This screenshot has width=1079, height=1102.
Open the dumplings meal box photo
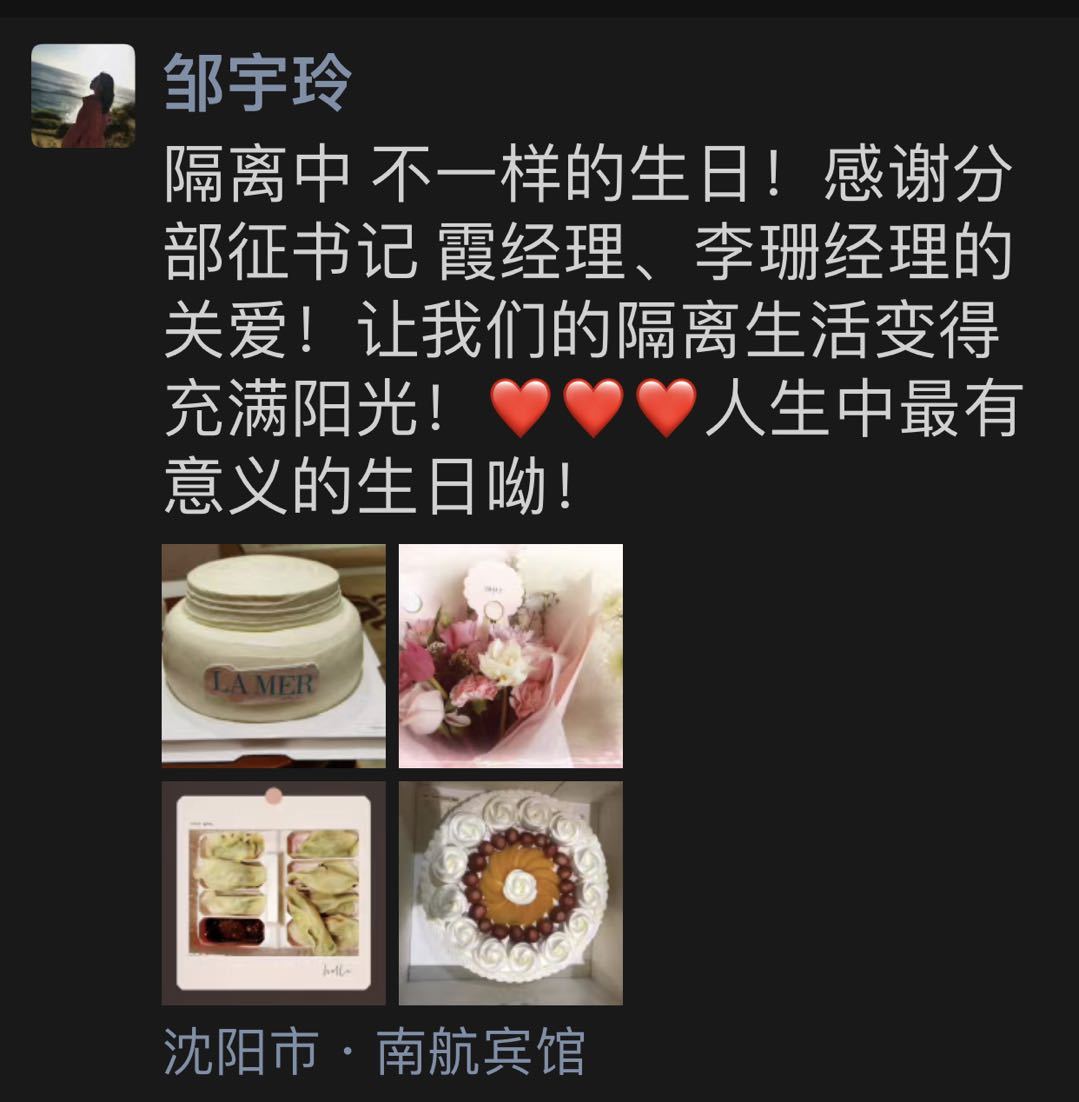click(273, 892)
